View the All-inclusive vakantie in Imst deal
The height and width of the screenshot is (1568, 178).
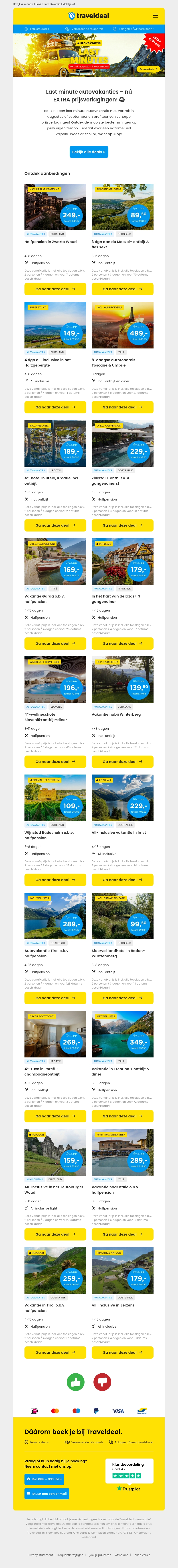pyautogui.click(x=122, y=880)
